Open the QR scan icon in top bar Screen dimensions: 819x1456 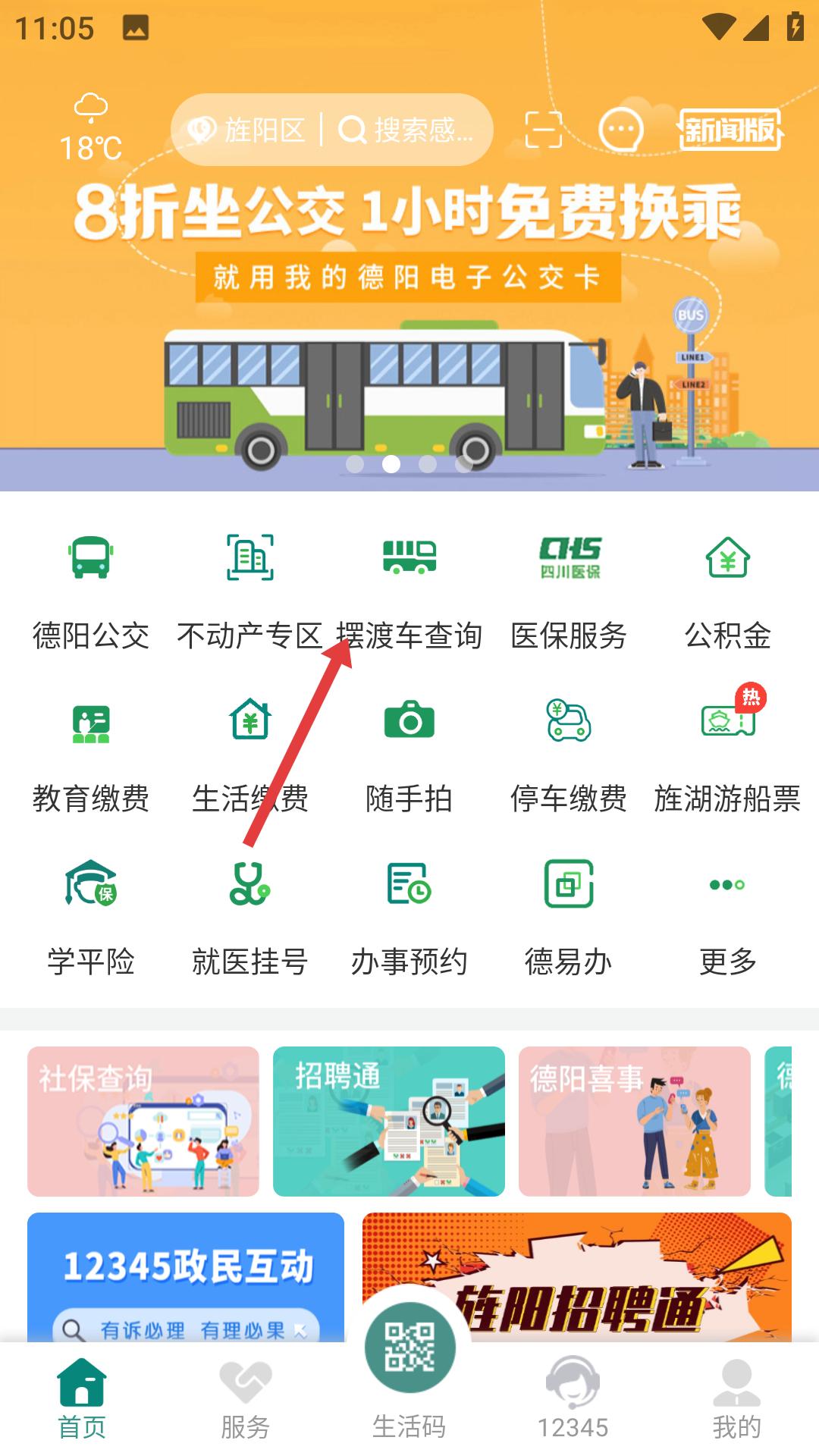543,129
